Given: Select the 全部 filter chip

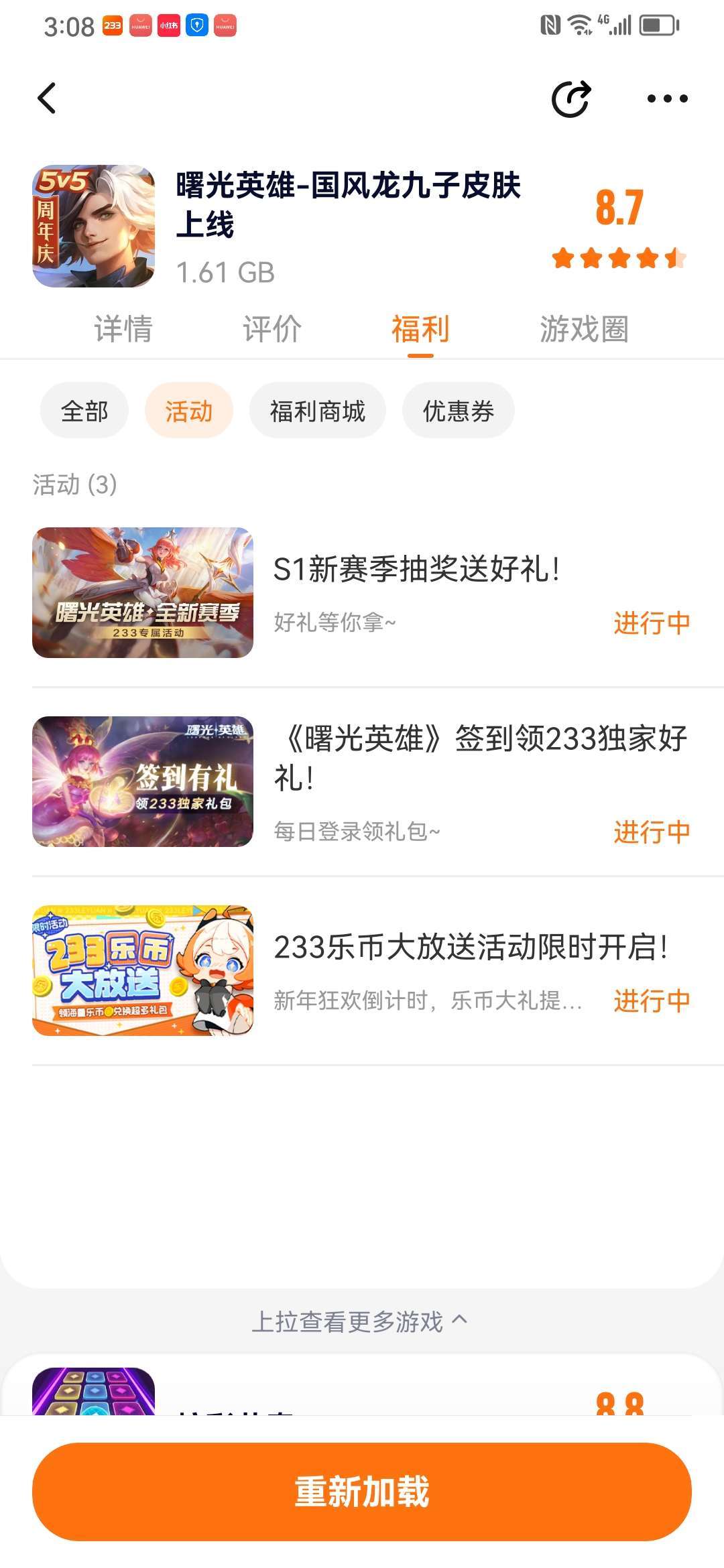Looking at the screenshot, I should pyautogui.click(x=84, y=411).
